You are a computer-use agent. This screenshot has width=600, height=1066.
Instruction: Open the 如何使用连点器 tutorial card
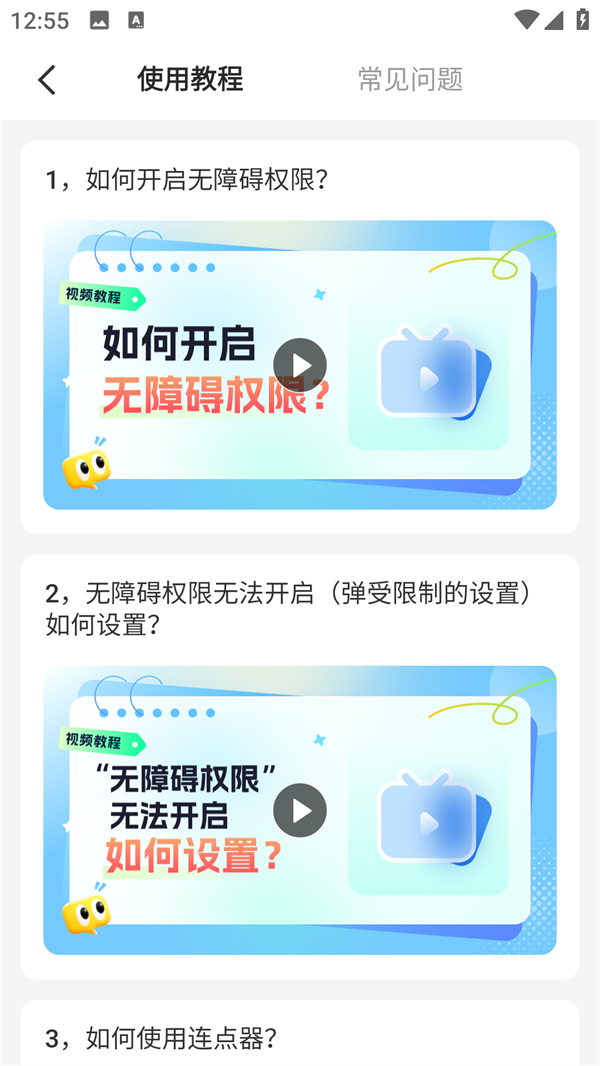tap(300, 1038)
